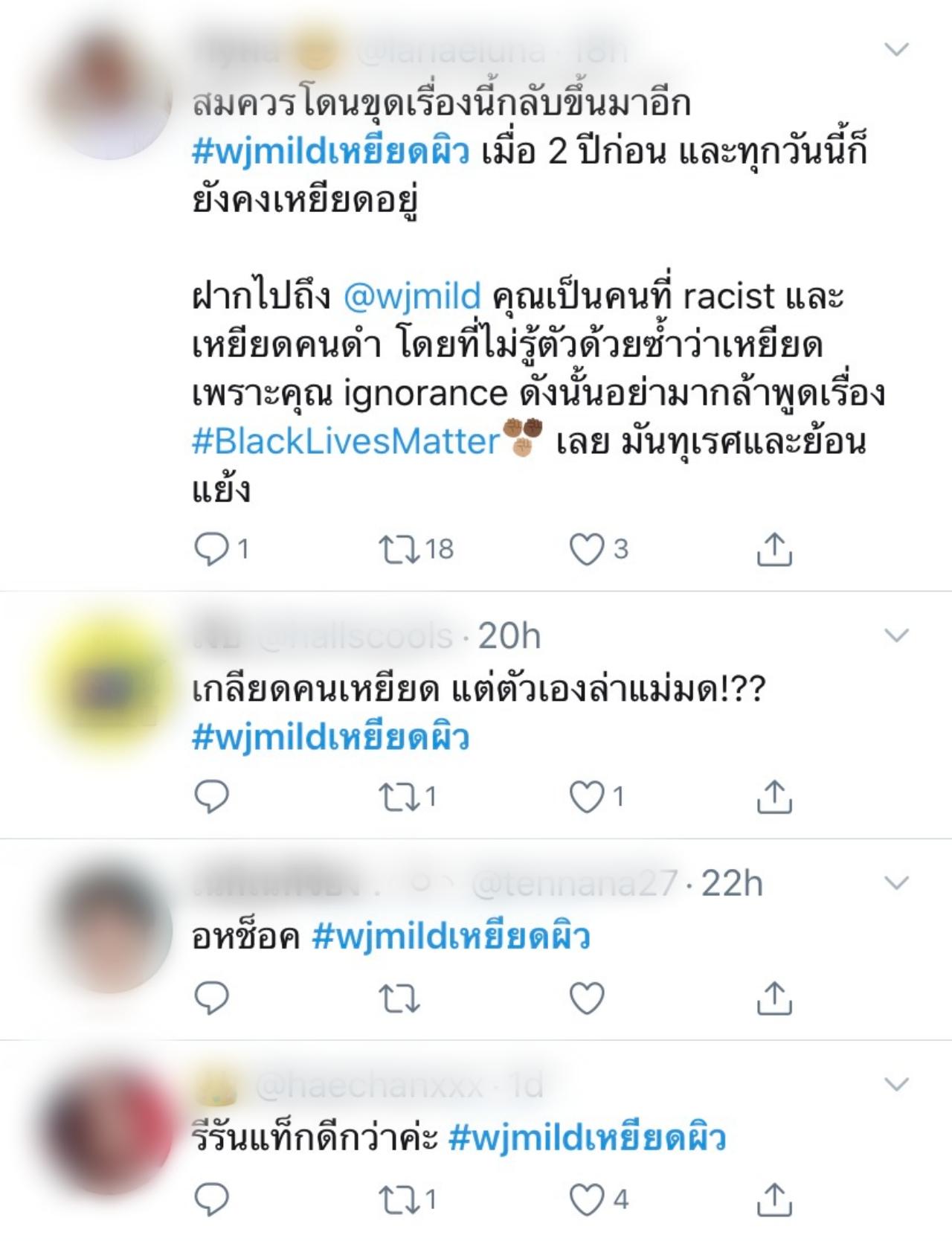The height and width of the screenshot is (1241, 952).
Task: Open hashtag in @tennana27's tweet
Action: point(451,937)
